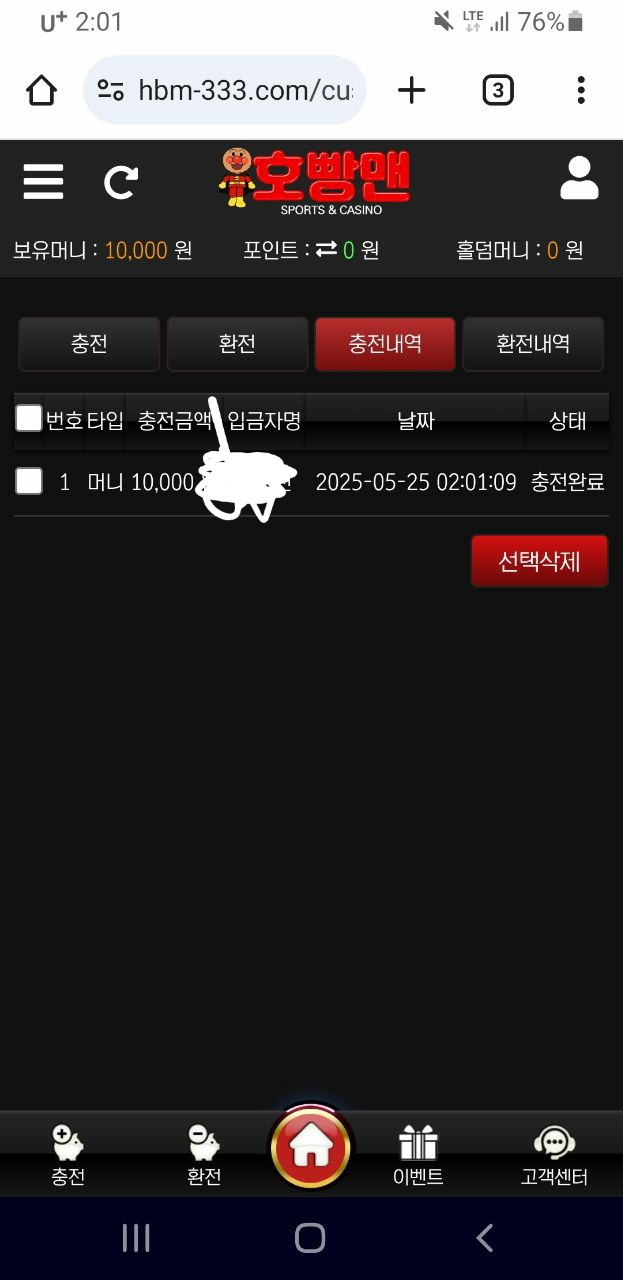This screenshot has height=1280, width=623.
Task: Open the browser overflow menu
Action: click(x=580, y=91)
